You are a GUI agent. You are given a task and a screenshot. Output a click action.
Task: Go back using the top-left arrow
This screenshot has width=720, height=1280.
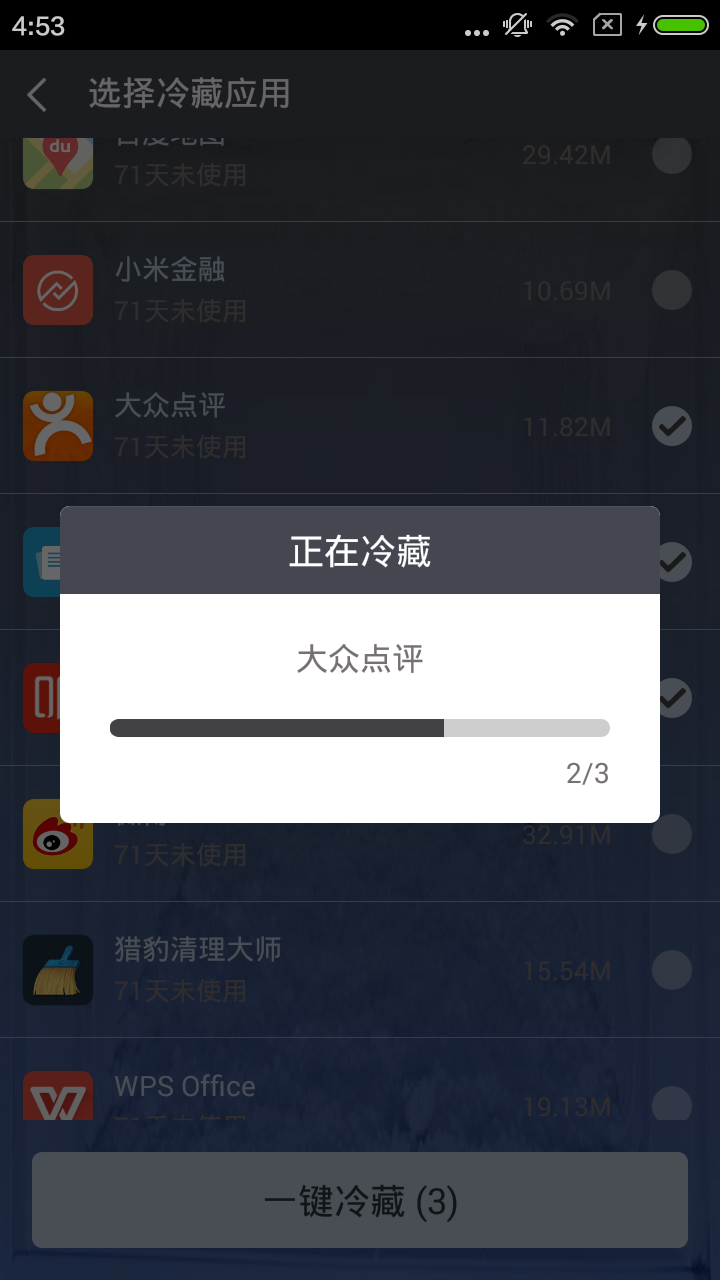click(37, 95)
